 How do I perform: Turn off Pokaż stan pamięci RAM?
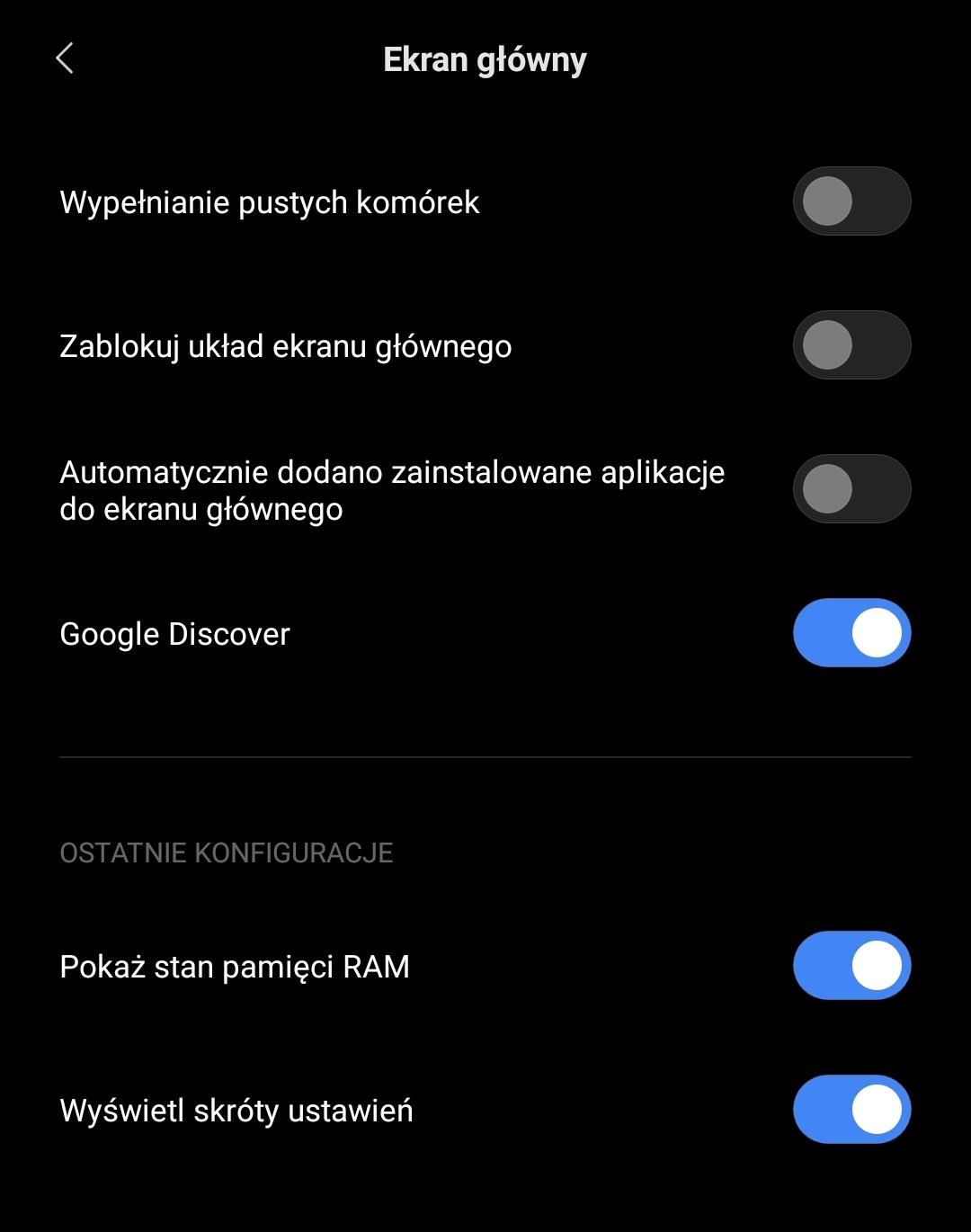851,966
